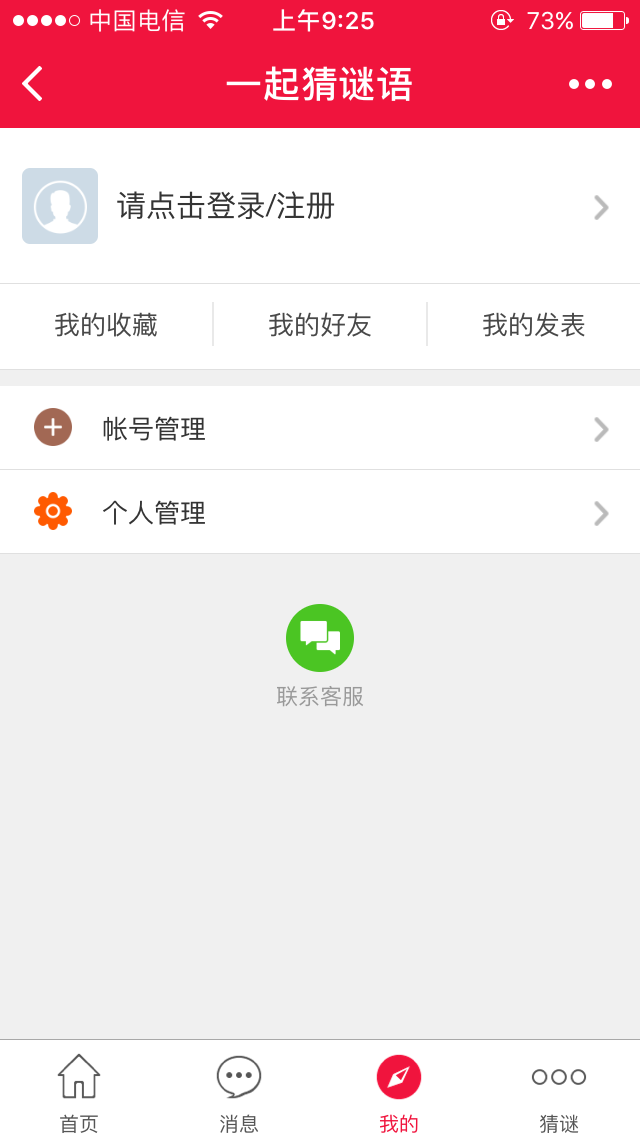The width and height of the screenshot is (640, 1136).
Task: Open the three-dot overflow menu
Action: (x=590, y=84)
